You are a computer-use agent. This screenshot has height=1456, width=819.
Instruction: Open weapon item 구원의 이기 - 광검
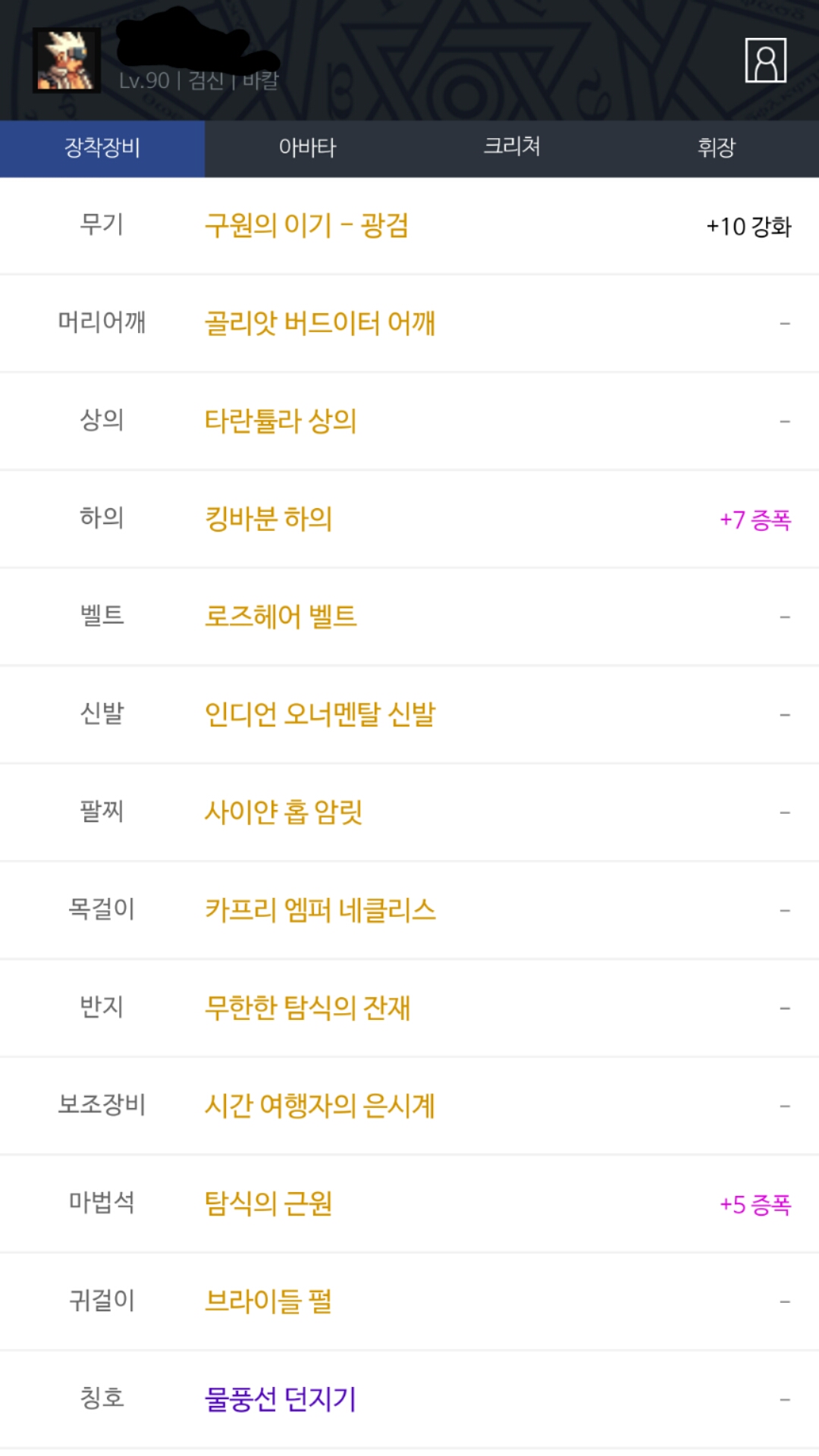(x=306, y=226)
